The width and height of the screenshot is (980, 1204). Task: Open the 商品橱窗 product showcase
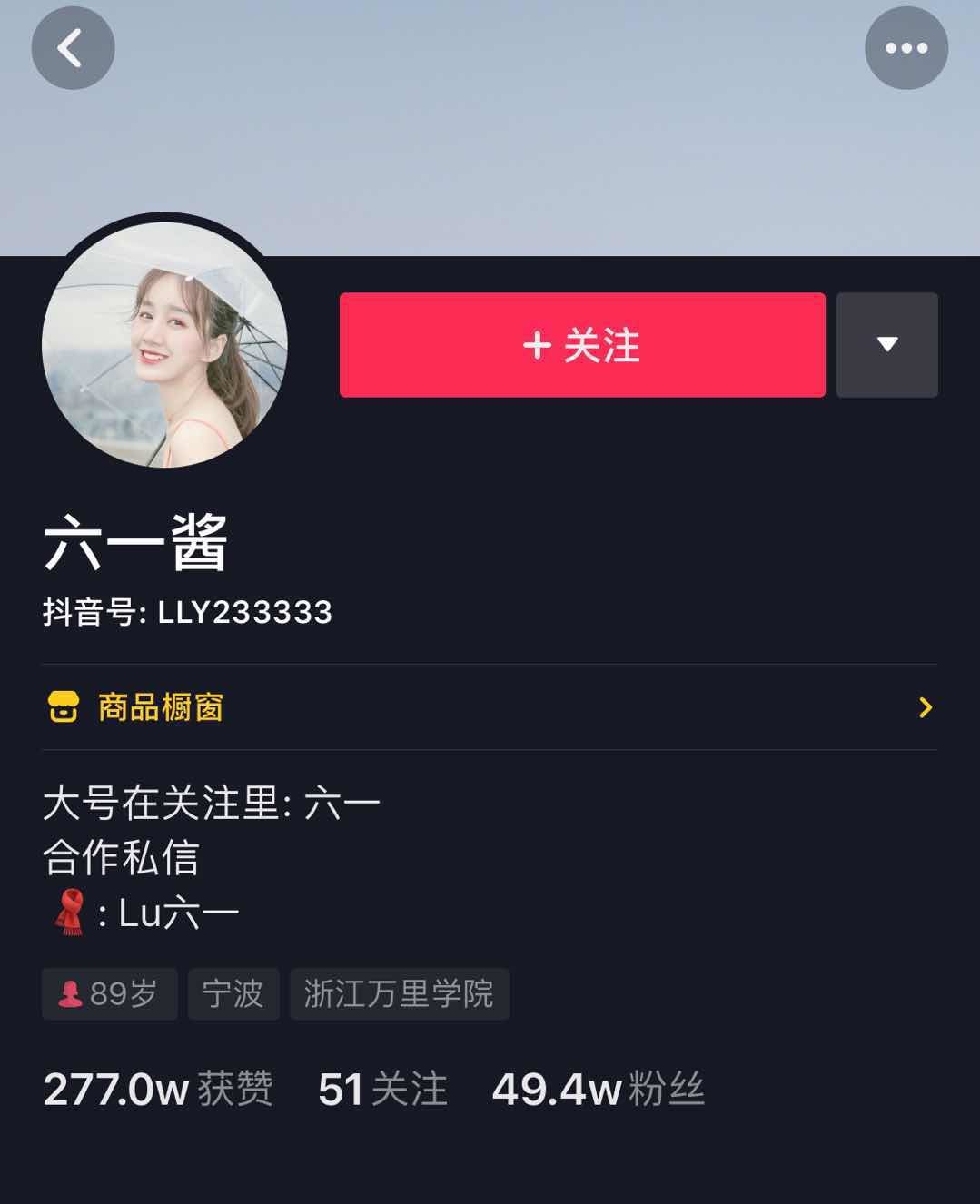point(489,707)
